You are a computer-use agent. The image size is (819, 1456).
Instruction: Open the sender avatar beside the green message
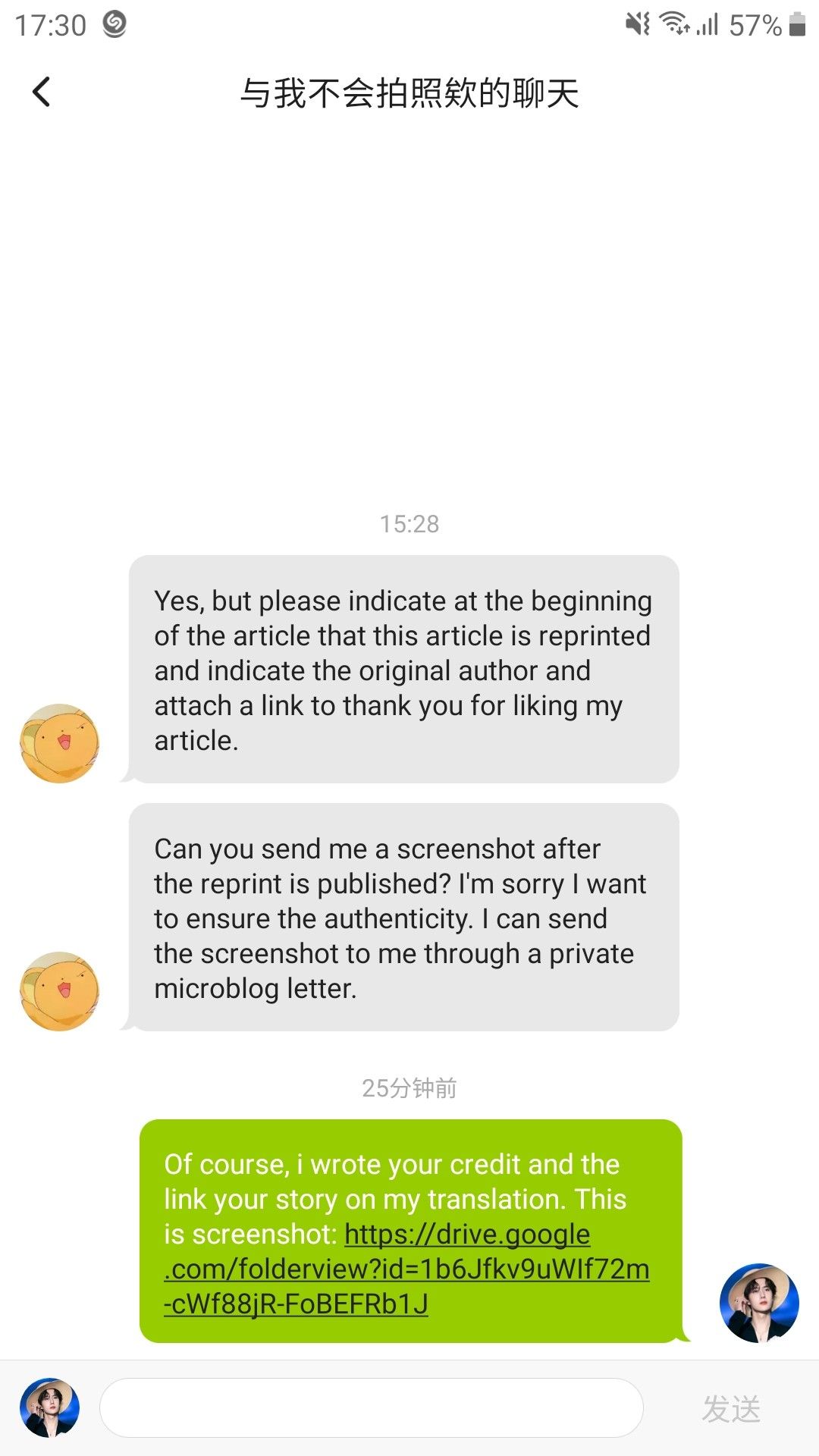[758, 1303]
